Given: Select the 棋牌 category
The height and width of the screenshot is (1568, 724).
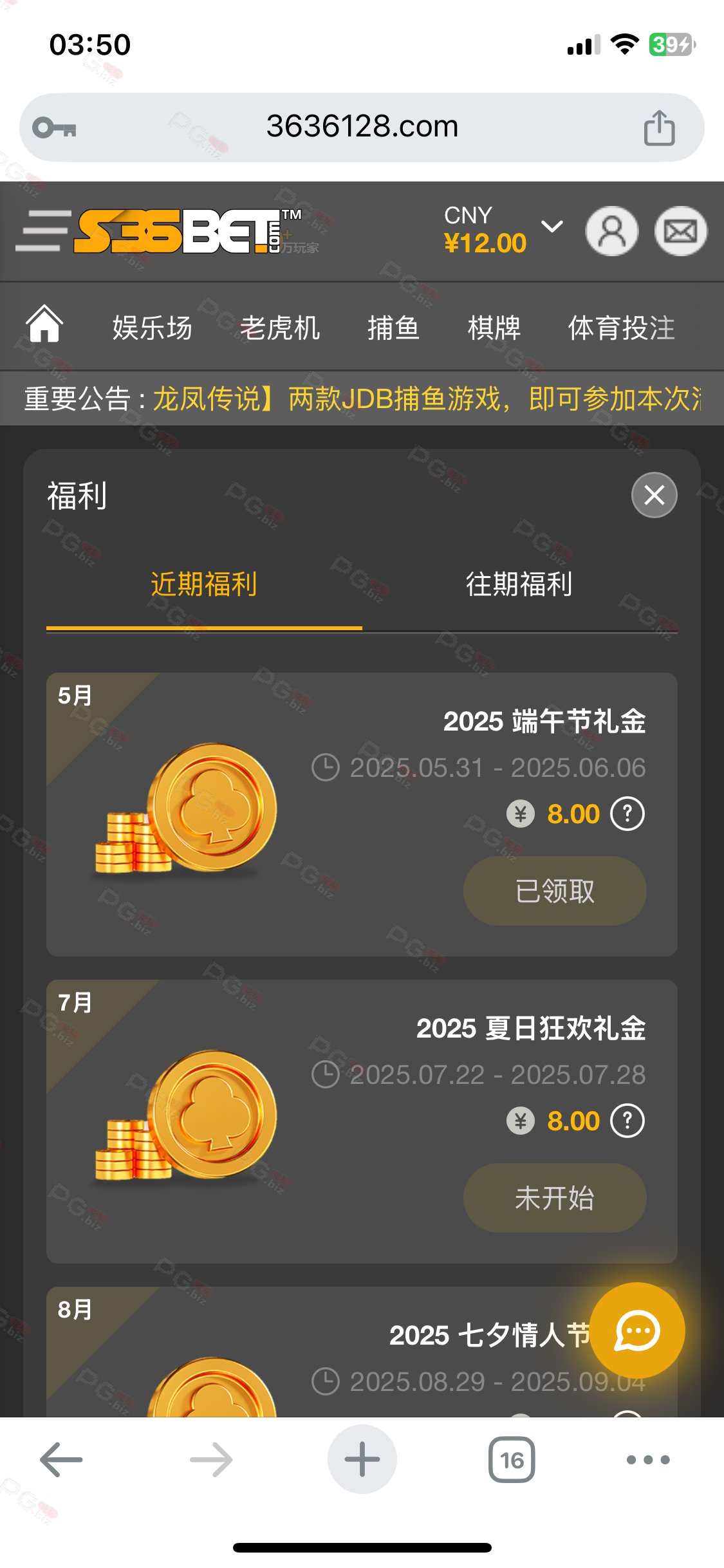Looking at the screenshot, I should tap(494, 328).
